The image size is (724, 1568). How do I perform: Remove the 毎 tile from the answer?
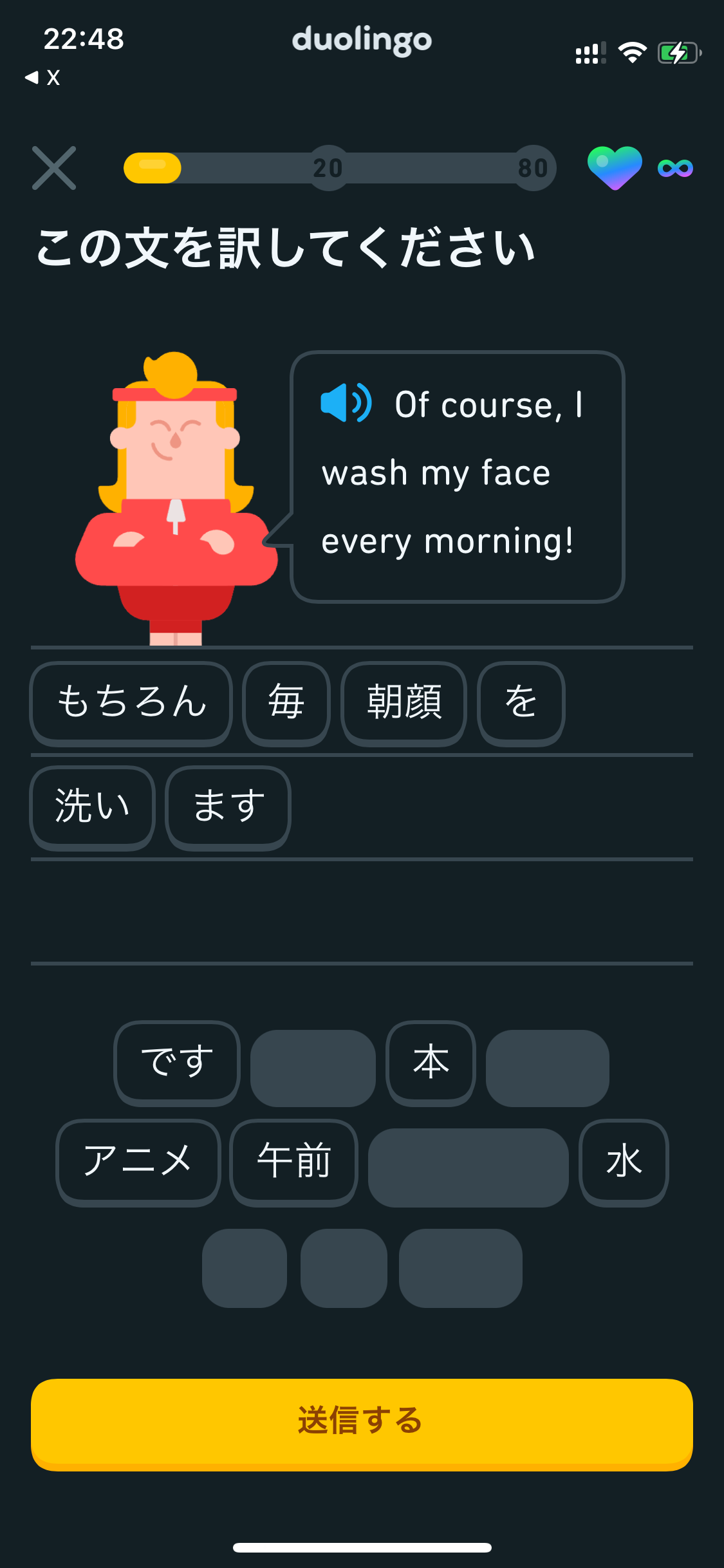[x=286, y=702]
